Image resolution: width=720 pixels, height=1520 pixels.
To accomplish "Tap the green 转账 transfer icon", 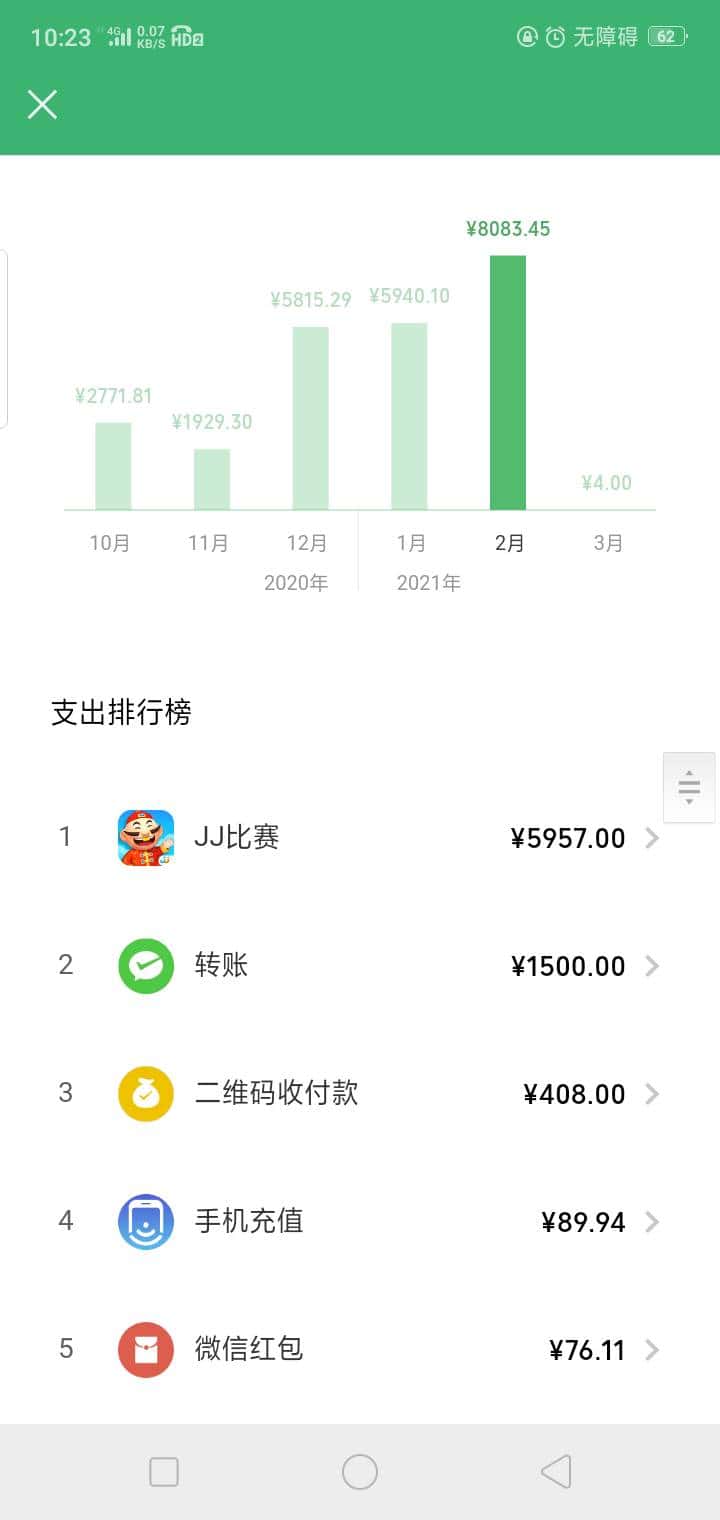I will pyautogui.click(x=145, y=965).
